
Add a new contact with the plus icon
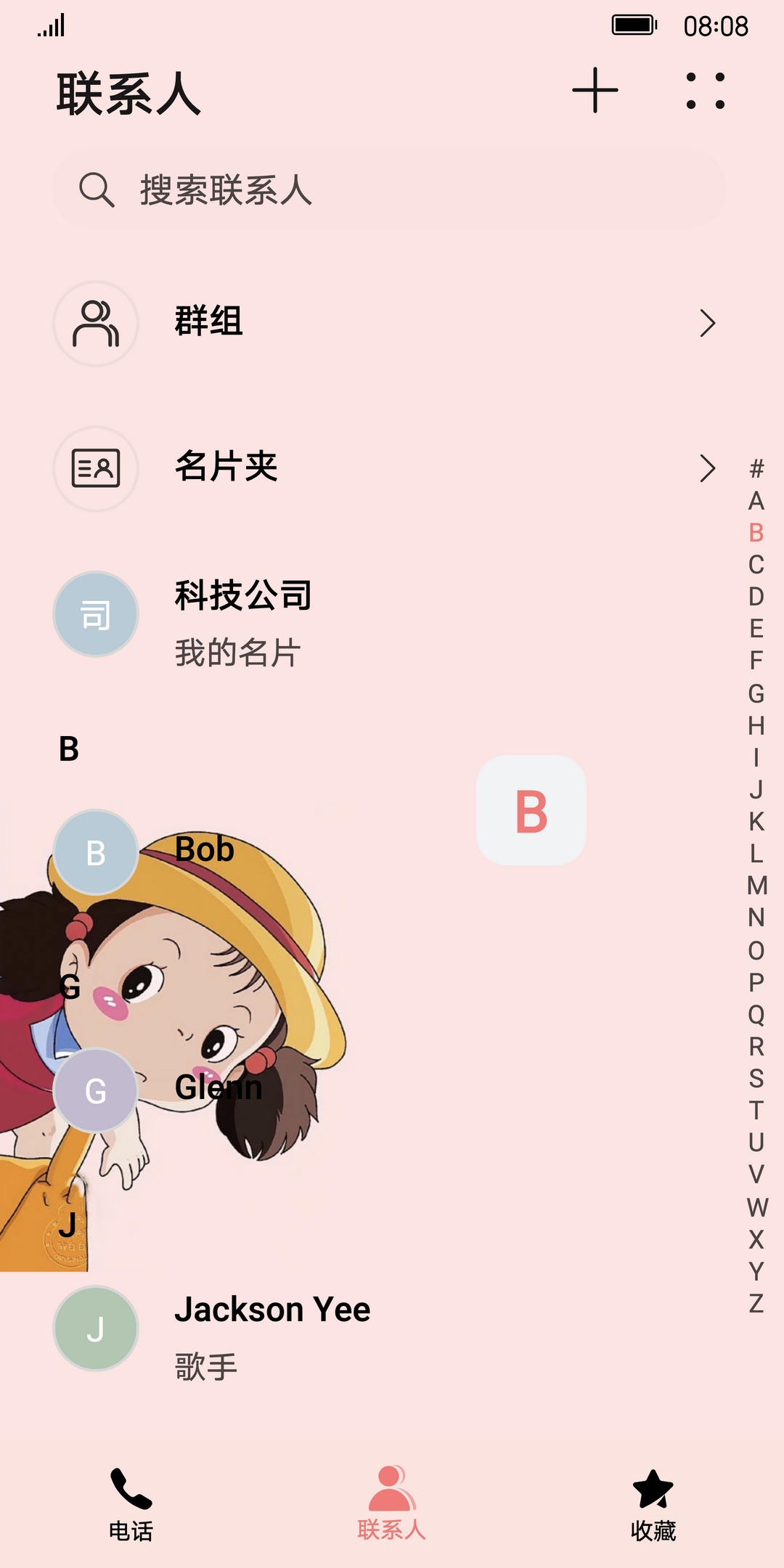pos(595,91)
